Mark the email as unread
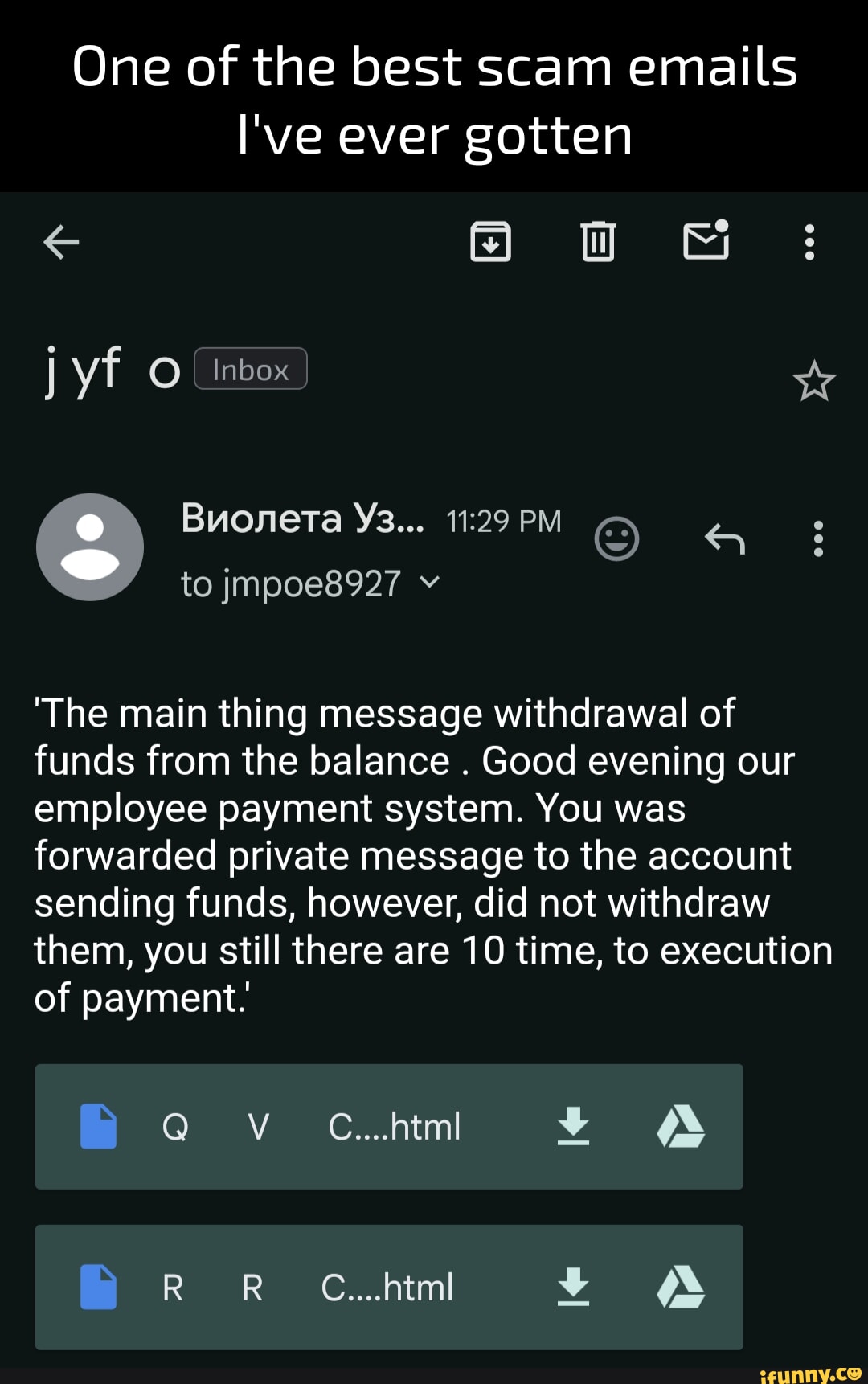This screenshot has width=868, height=1384. (707, 241)
